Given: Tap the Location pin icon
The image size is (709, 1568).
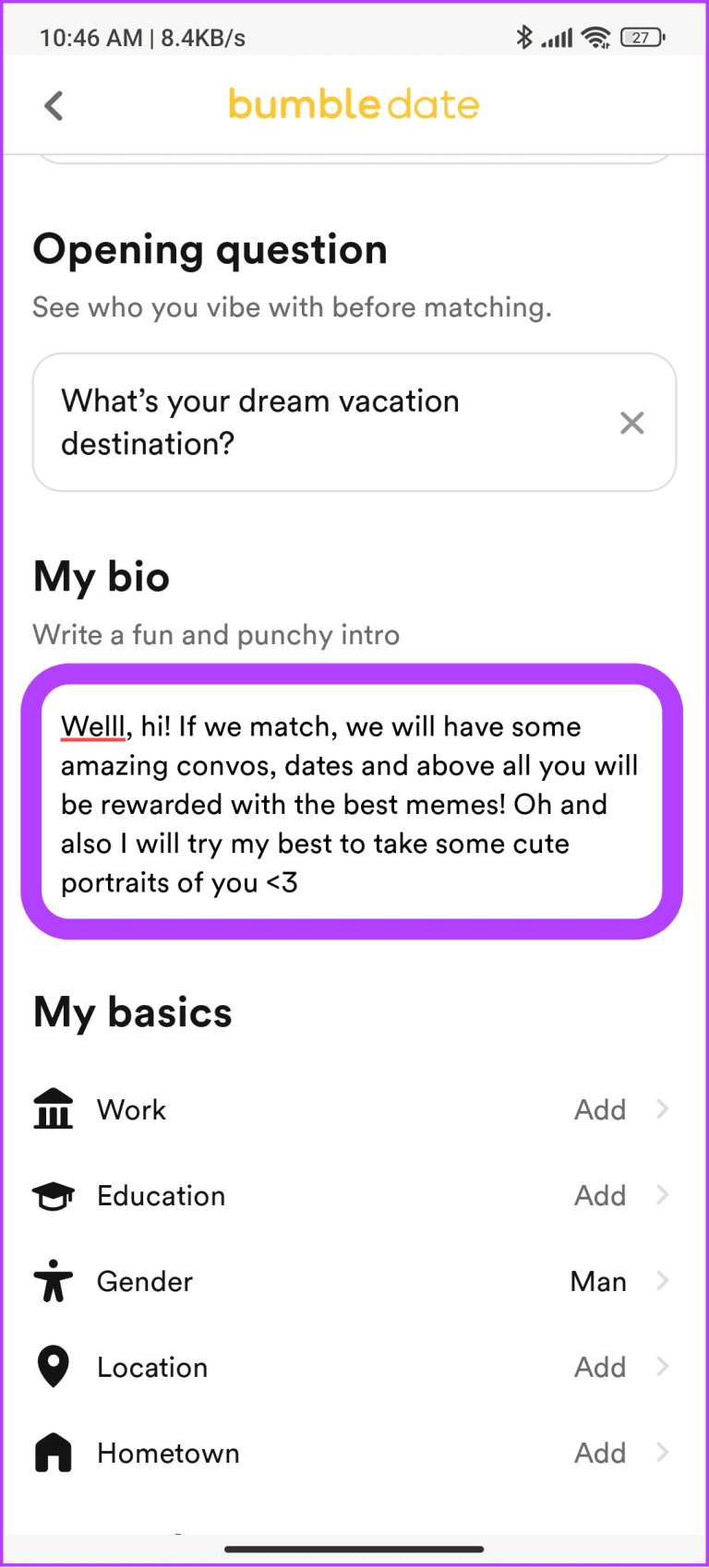Looking at the screenshot, I should click(53, 1367).
